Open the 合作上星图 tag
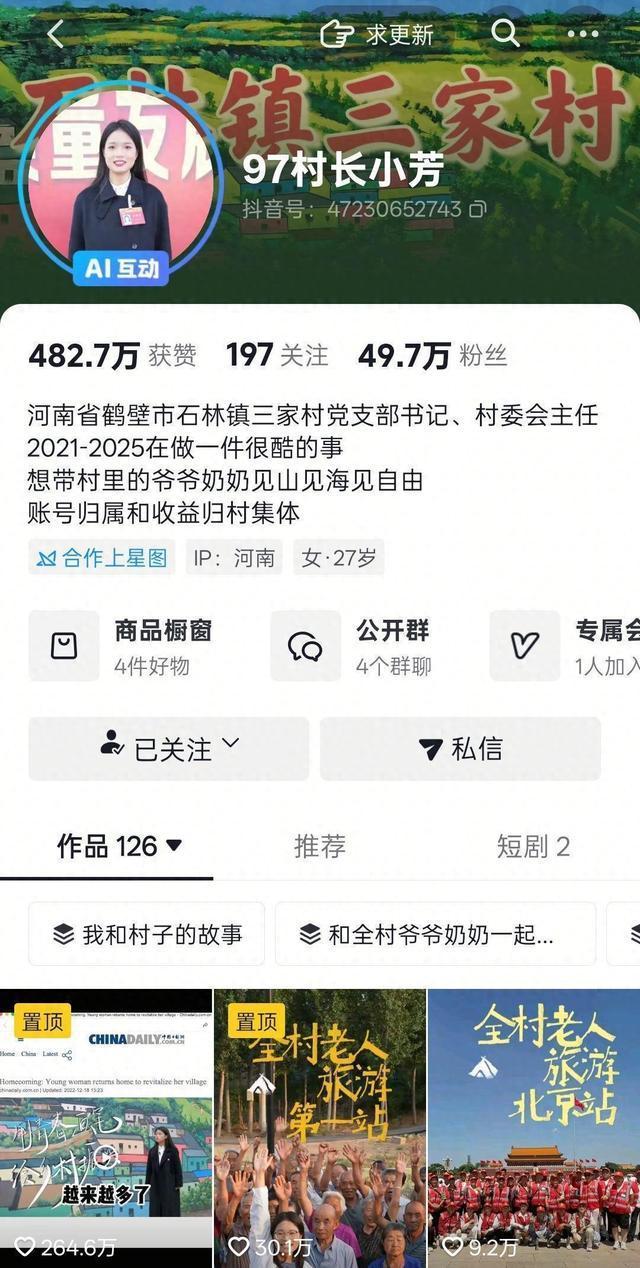 click(x=102, y=558)
